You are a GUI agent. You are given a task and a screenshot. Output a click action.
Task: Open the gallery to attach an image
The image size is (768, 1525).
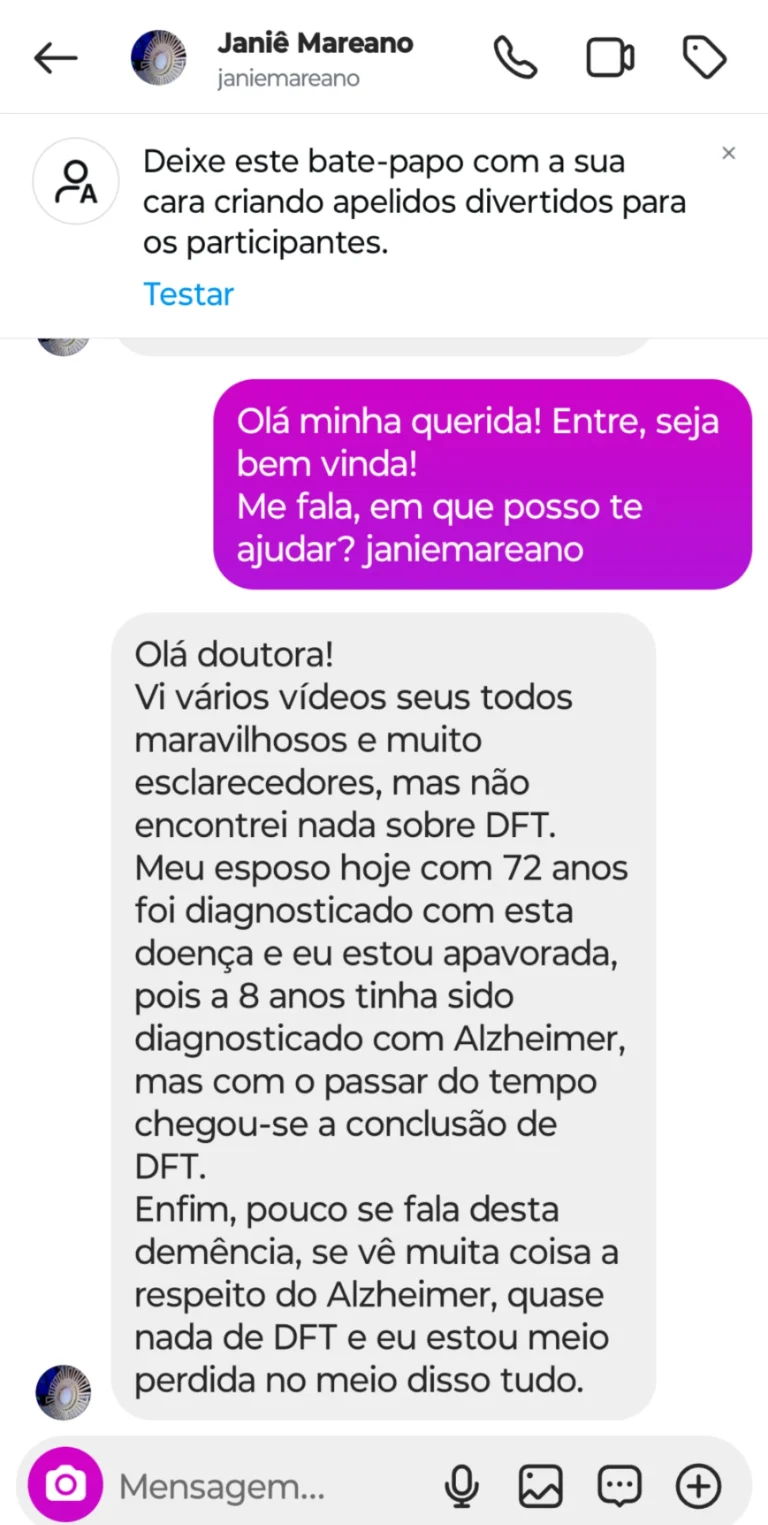tap(540, 1486)
